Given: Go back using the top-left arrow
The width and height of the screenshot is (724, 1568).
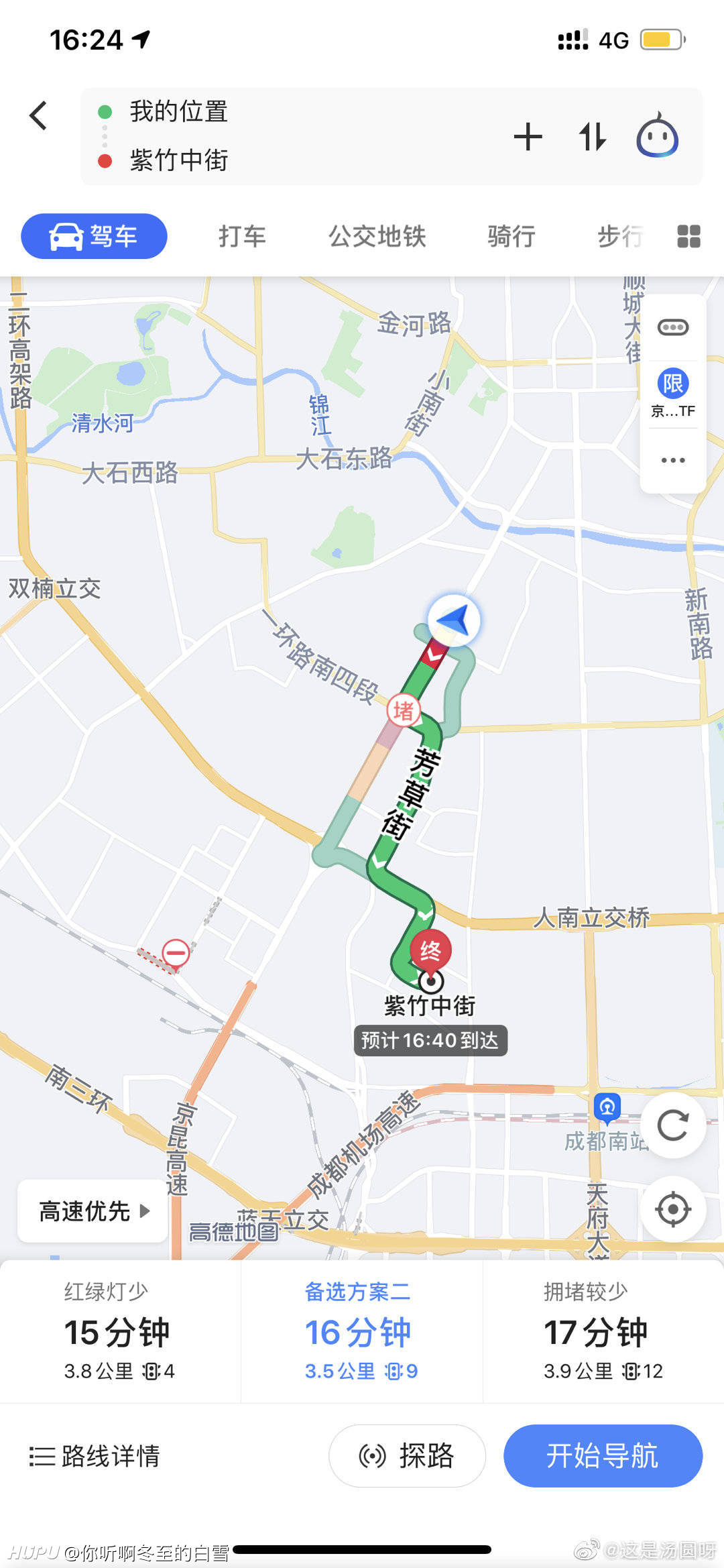Looking at the screenshot, I should [x=38, y=115].
